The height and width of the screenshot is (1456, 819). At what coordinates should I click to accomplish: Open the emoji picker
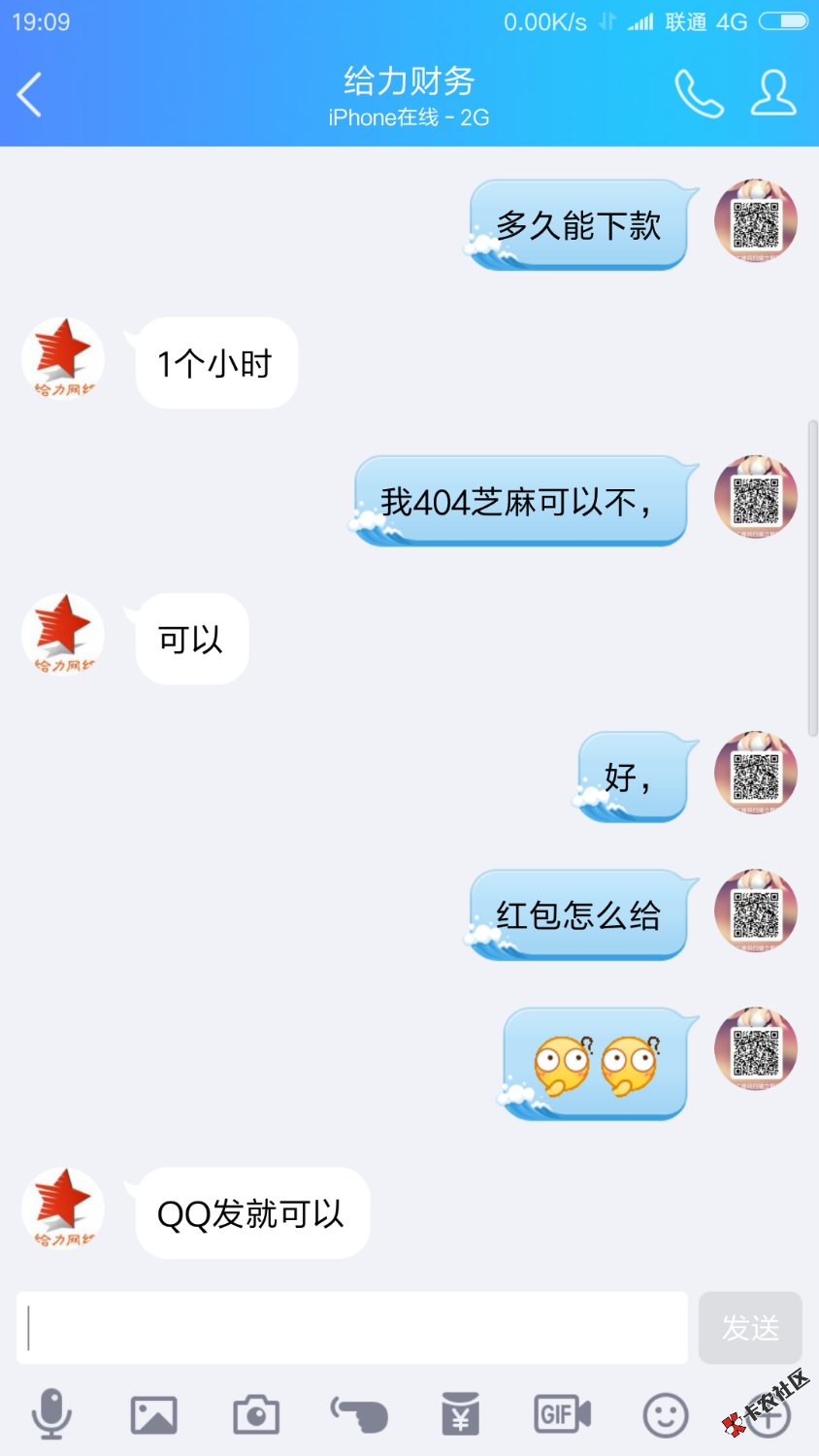coord(666,1415)
